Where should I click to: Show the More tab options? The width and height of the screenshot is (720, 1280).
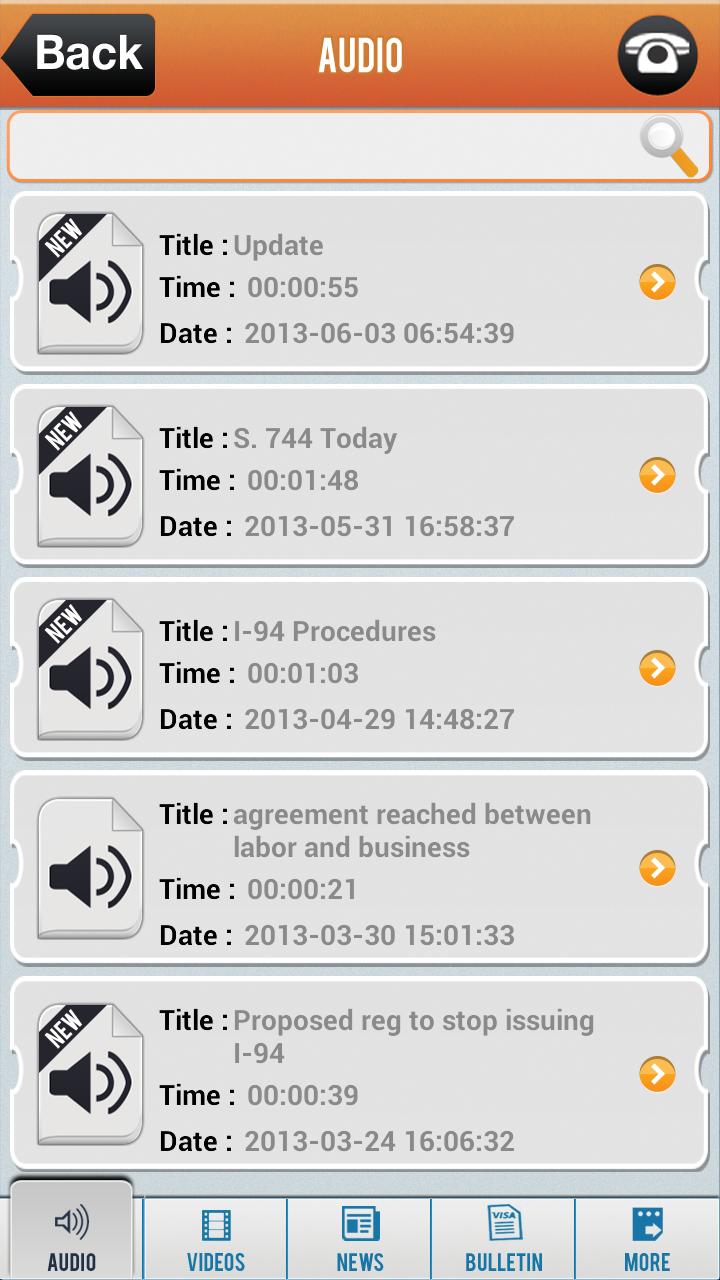tap(648, 1239)
